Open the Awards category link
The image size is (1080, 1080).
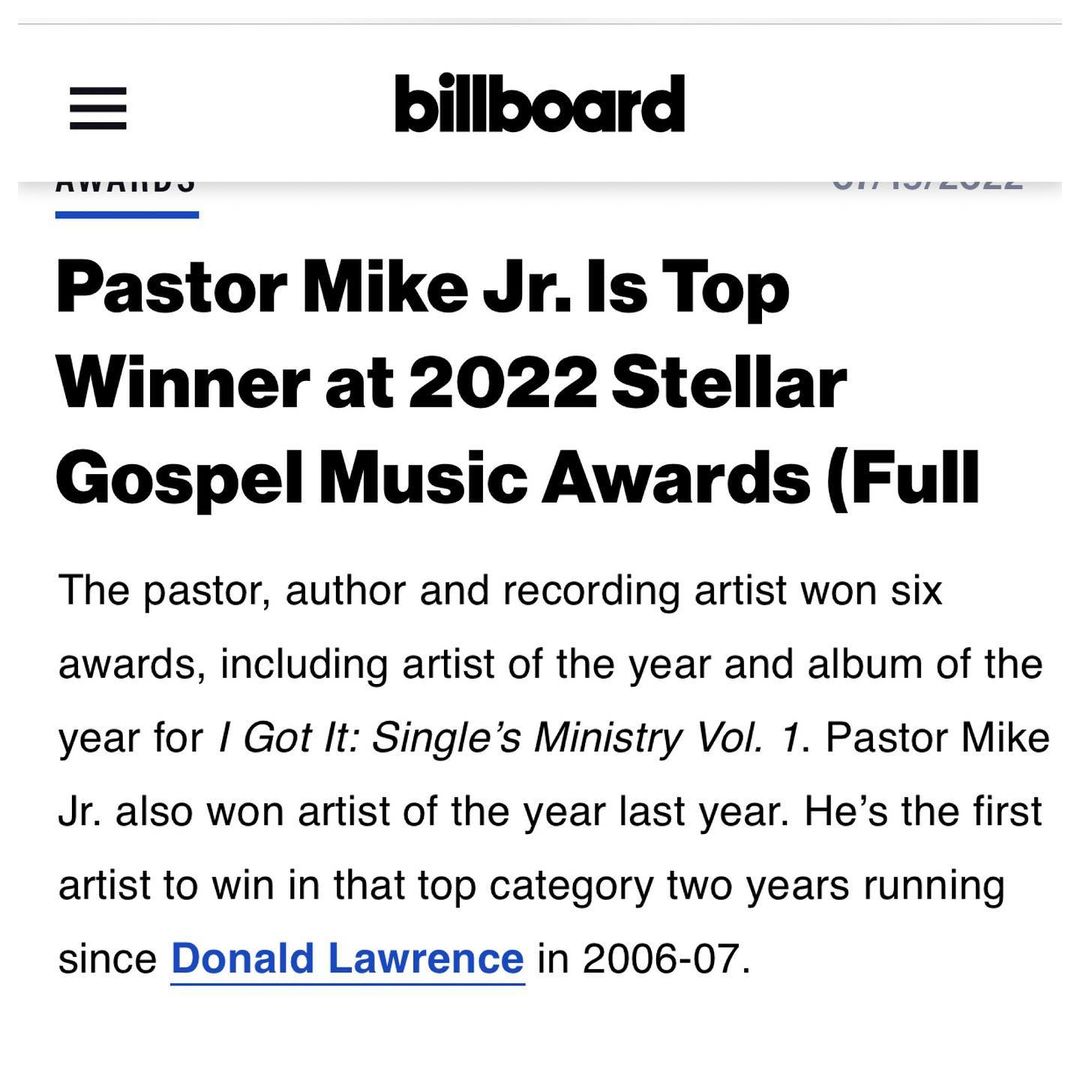point(126,188)
